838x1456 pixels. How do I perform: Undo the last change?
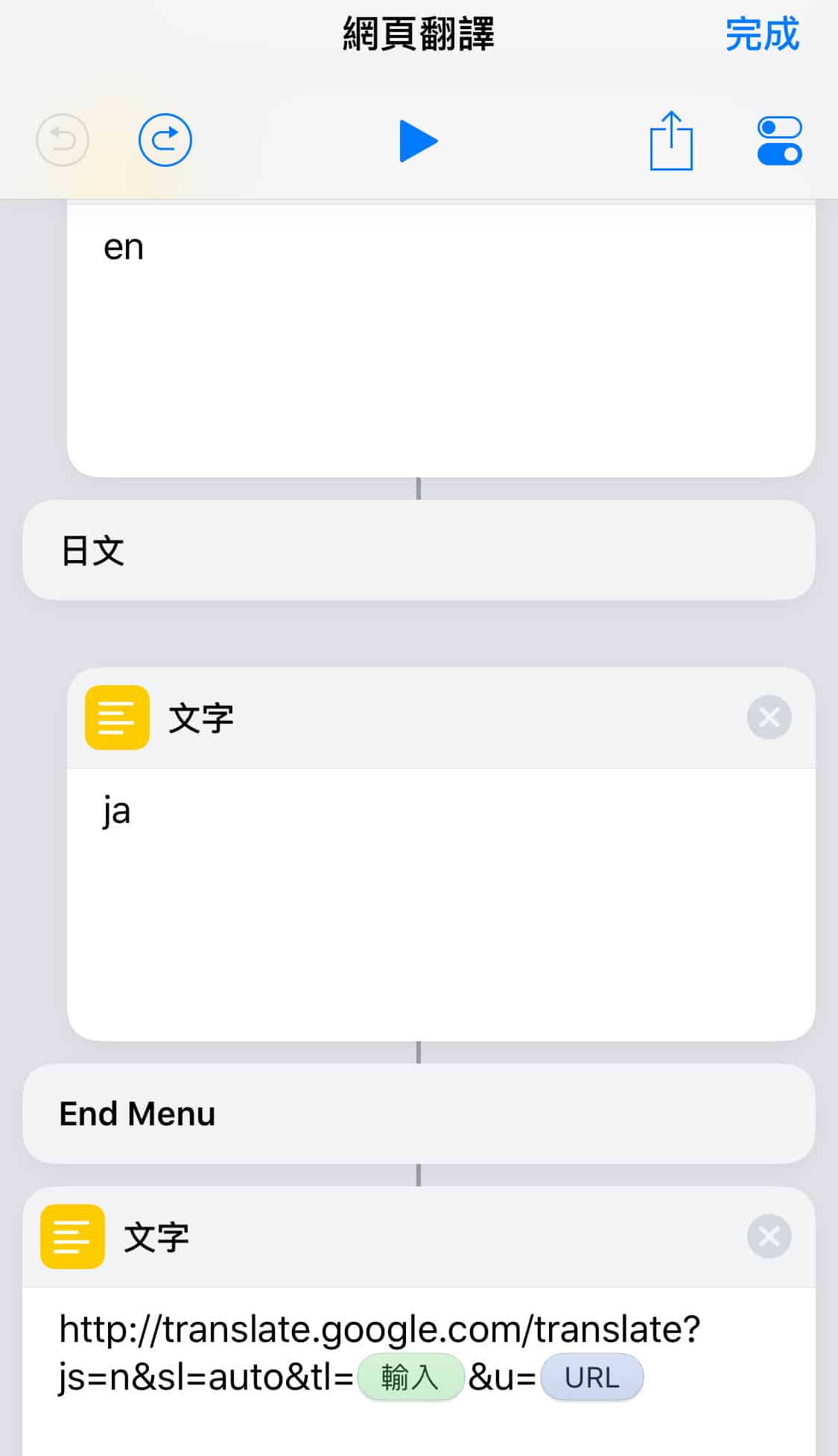63,140
